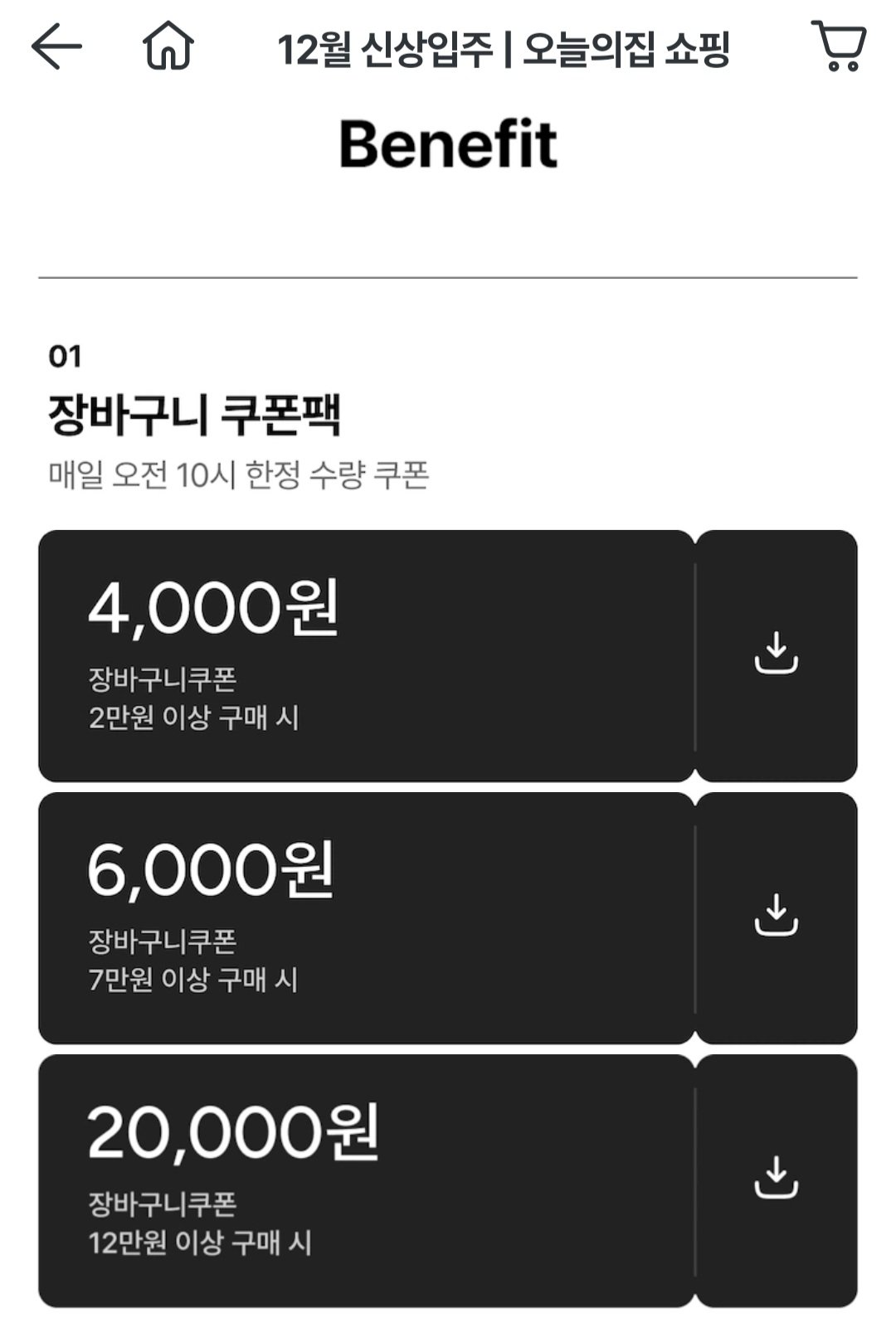
Task: Select the 4,000원 장바구니쿠폰 card
Action: click(365, 654)
